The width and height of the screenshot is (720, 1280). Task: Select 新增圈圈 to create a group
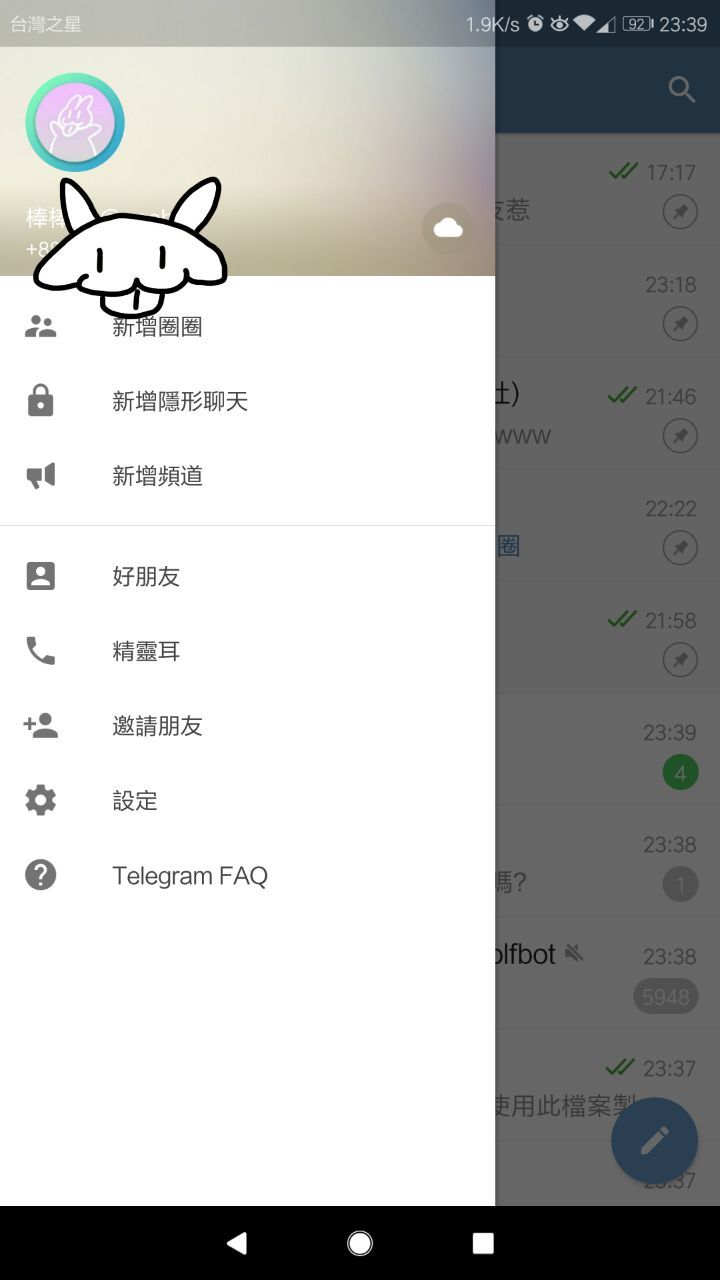pos(157,327)
